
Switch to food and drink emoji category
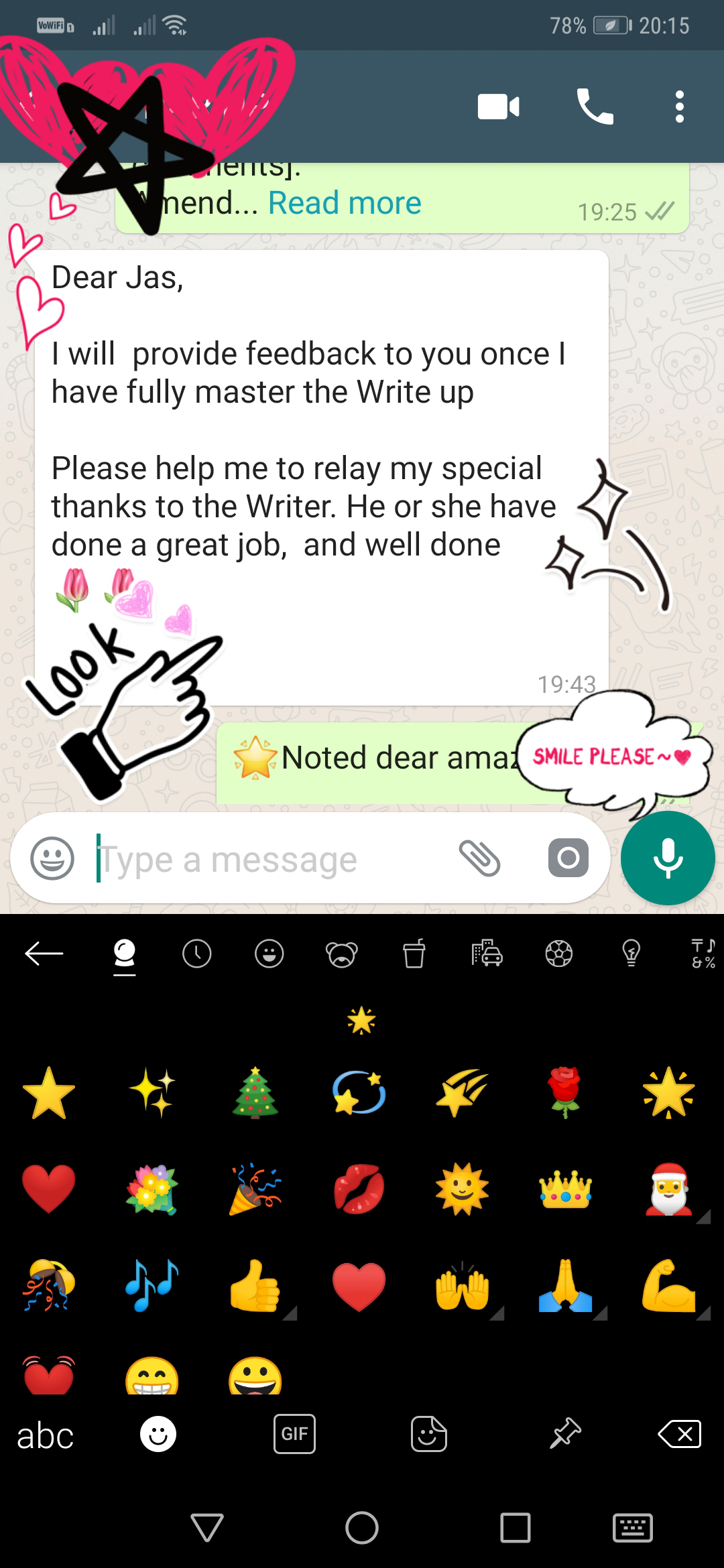click(x=414, y=954)
